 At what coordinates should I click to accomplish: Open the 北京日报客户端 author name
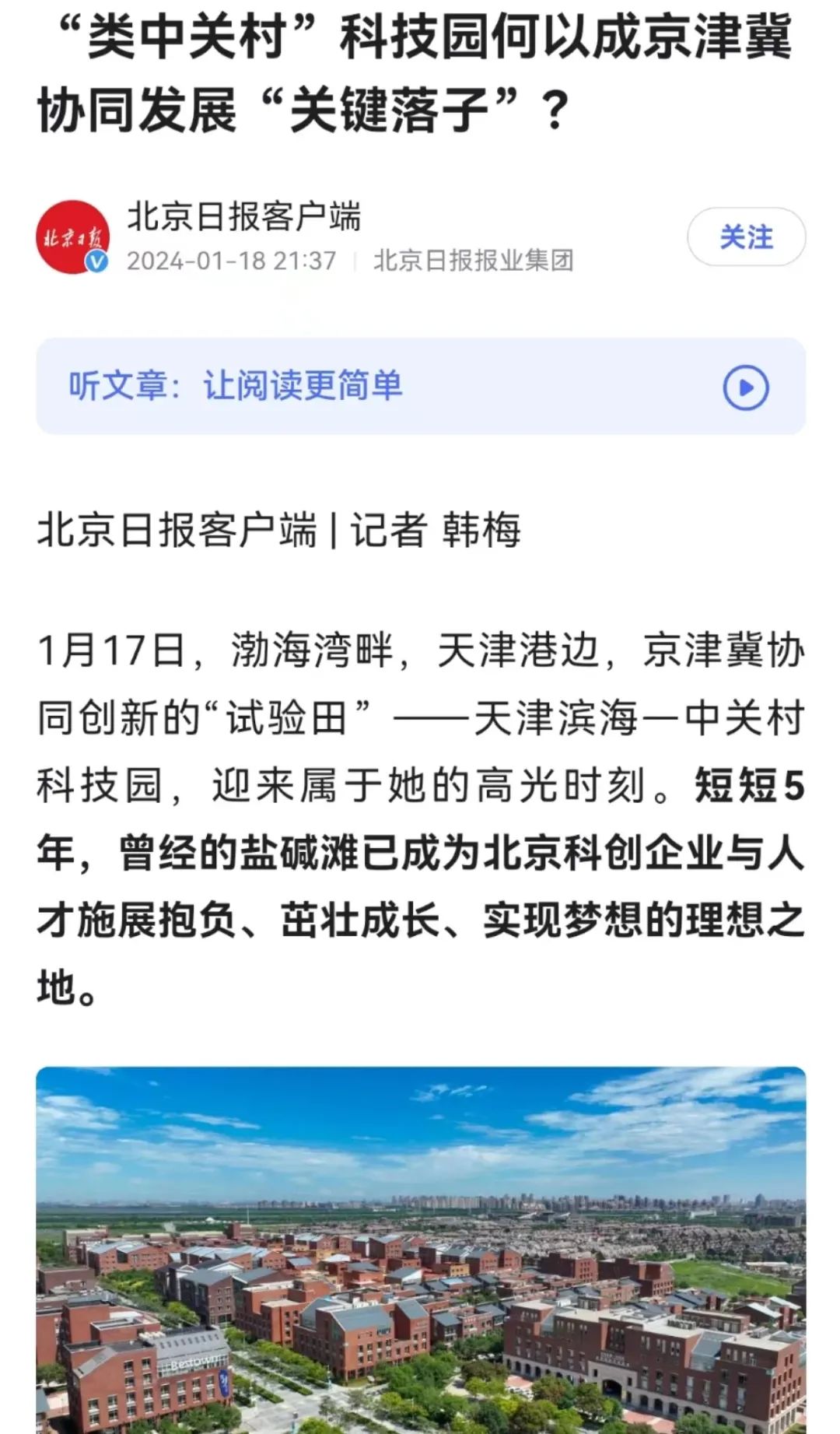pos(244,216)
